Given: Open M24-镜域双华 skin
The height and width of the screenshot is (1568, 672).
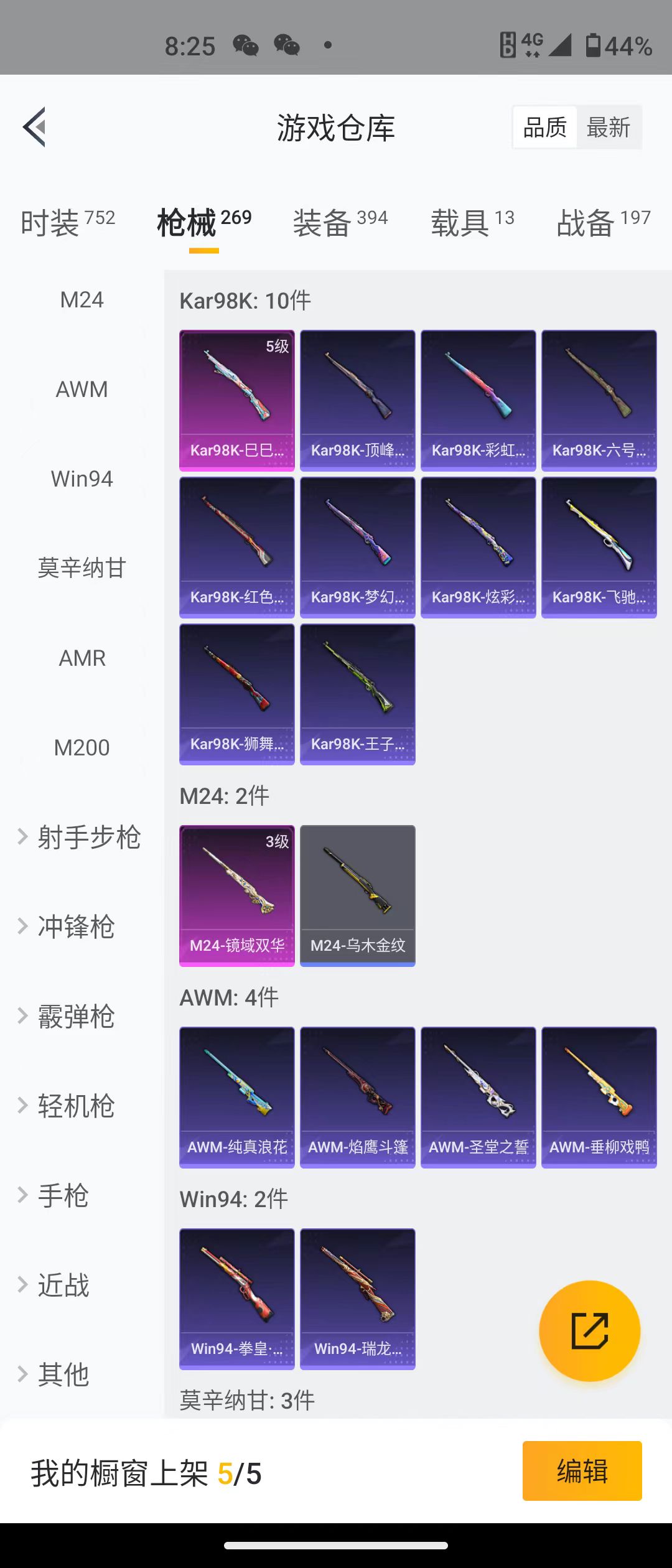Looking at the screenshot, I should pos(236,895).
